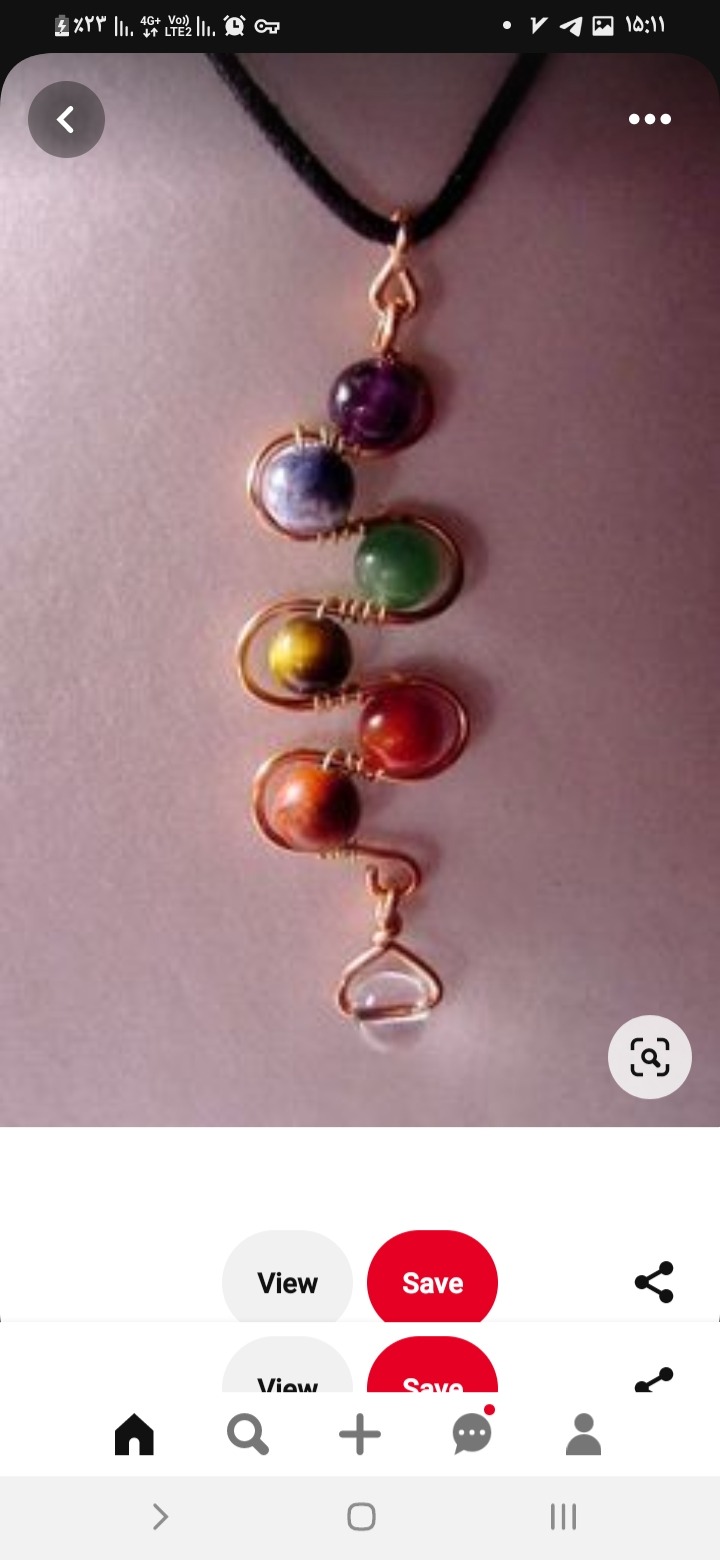The width and height of the screenshot is (720, 1560).
Task: Go to the profile tab
Action: 584,1435
